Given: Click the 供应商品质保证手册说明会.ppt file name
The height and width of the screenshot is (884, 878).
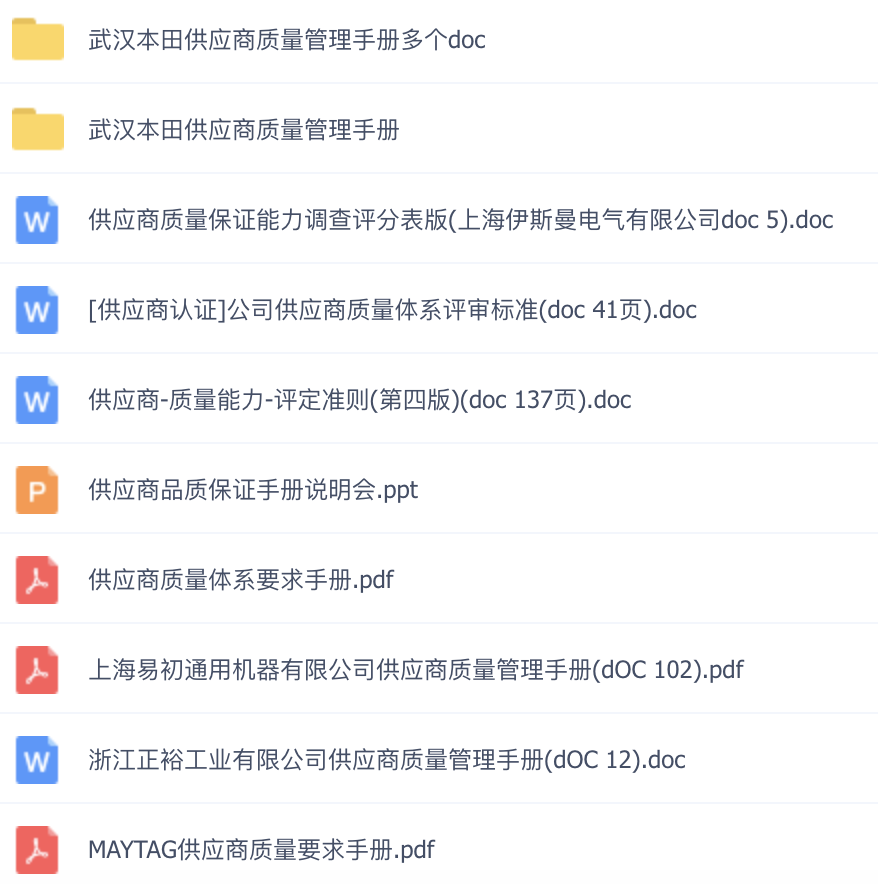Looking at the screenshot, I should click(x=252, y=490).
